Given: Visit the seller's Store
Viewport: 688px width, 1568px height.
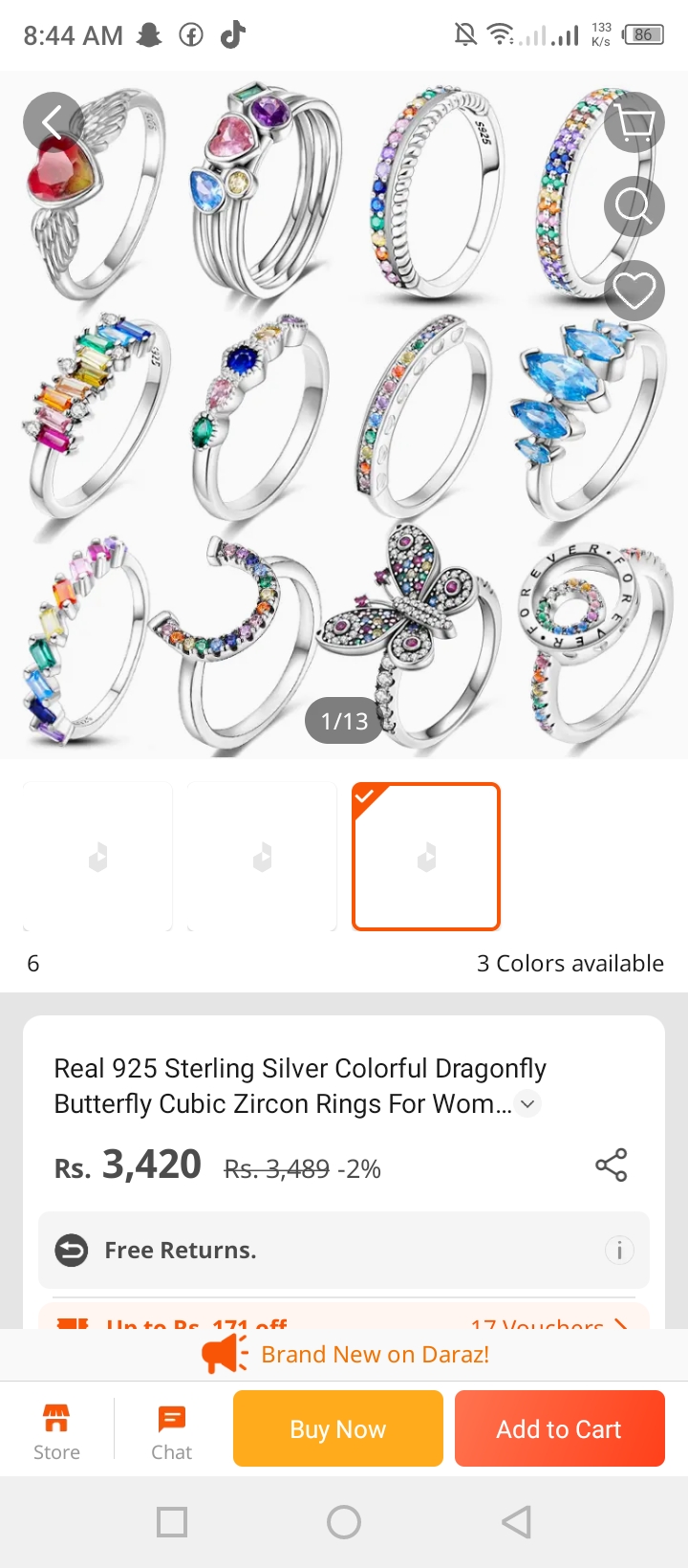Looking at the screenshot, I should [56, 1430].
